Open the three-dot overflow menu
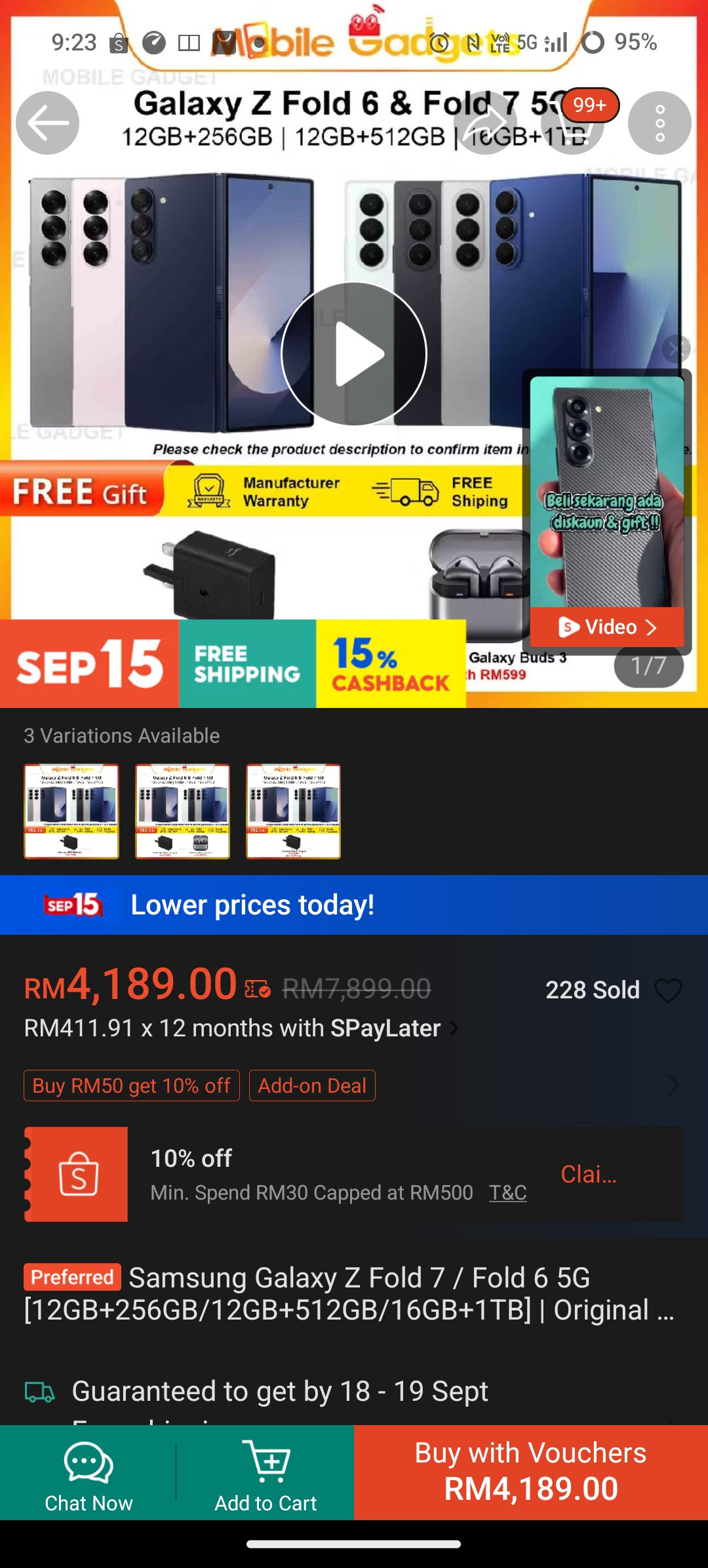 [x=659, y=123]
